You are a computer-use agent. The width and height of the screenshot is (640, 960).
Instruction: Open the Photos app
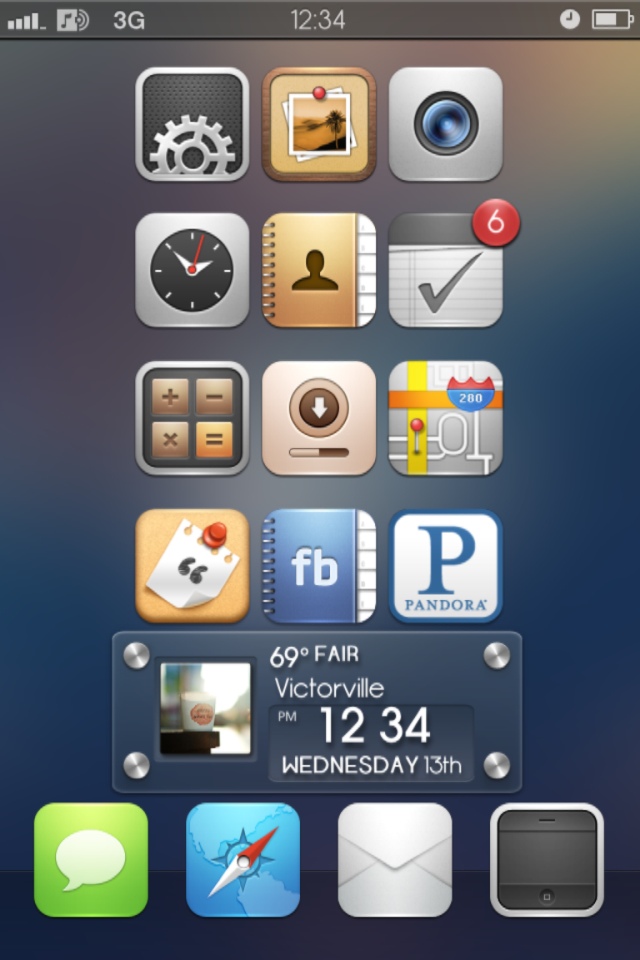tap(318, 124)
